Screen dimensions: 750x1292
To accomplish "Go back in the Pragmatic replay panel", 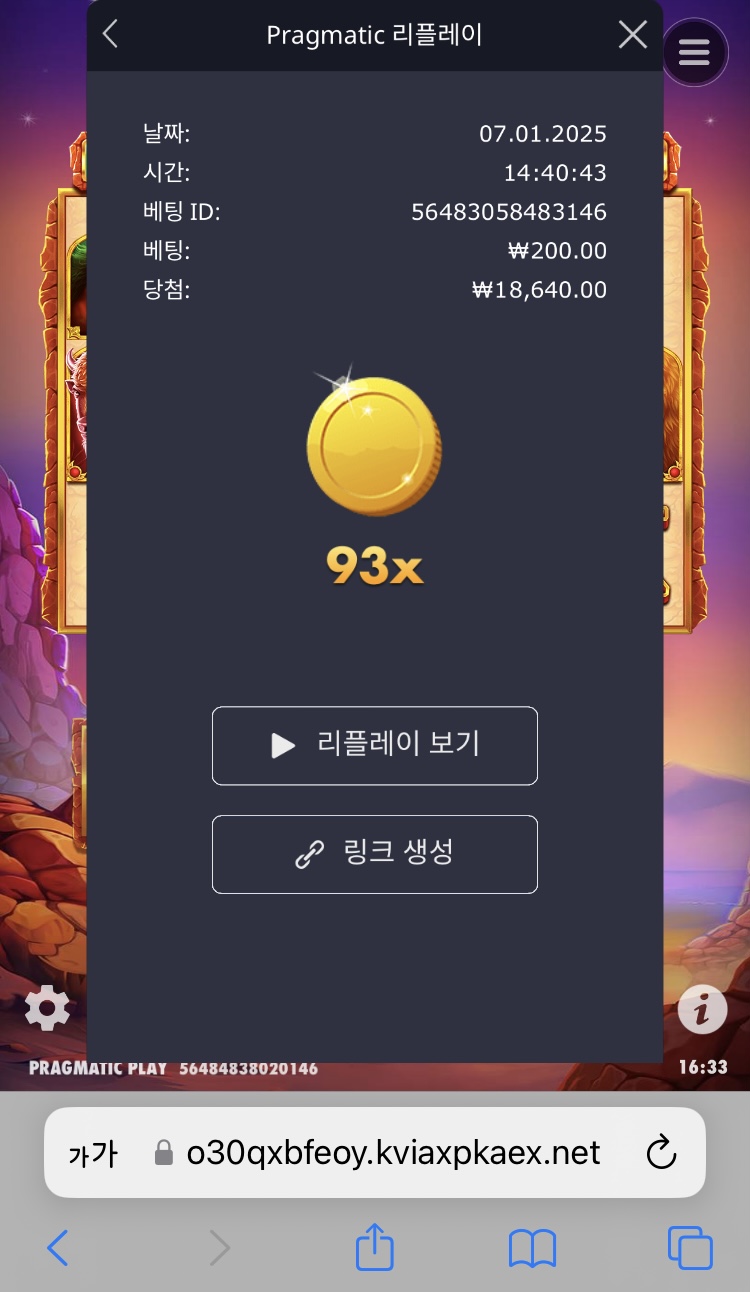I will point(111,35).
